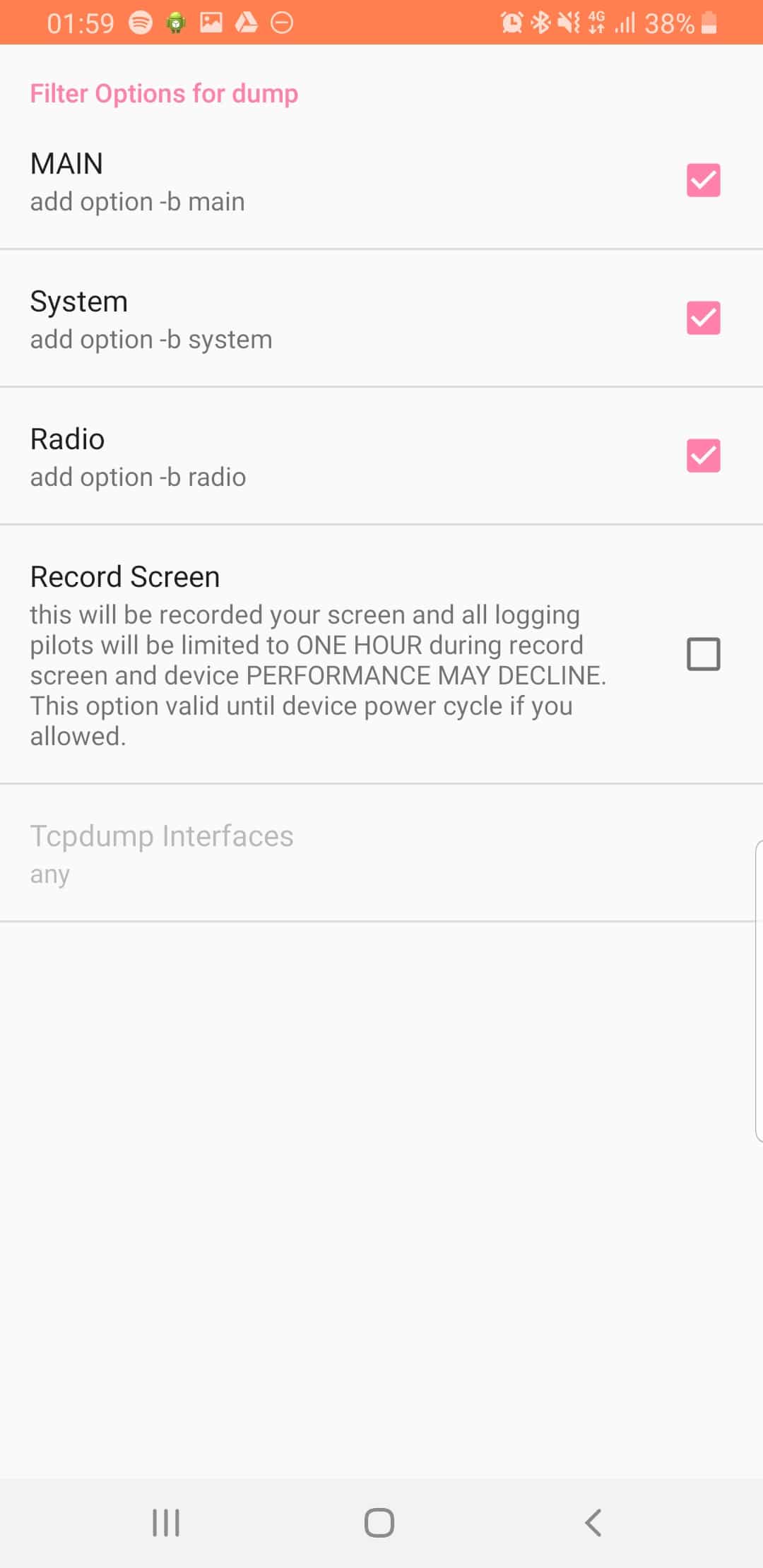Go back with the navigation bar
The image size is (763, 1568).
593,1523
